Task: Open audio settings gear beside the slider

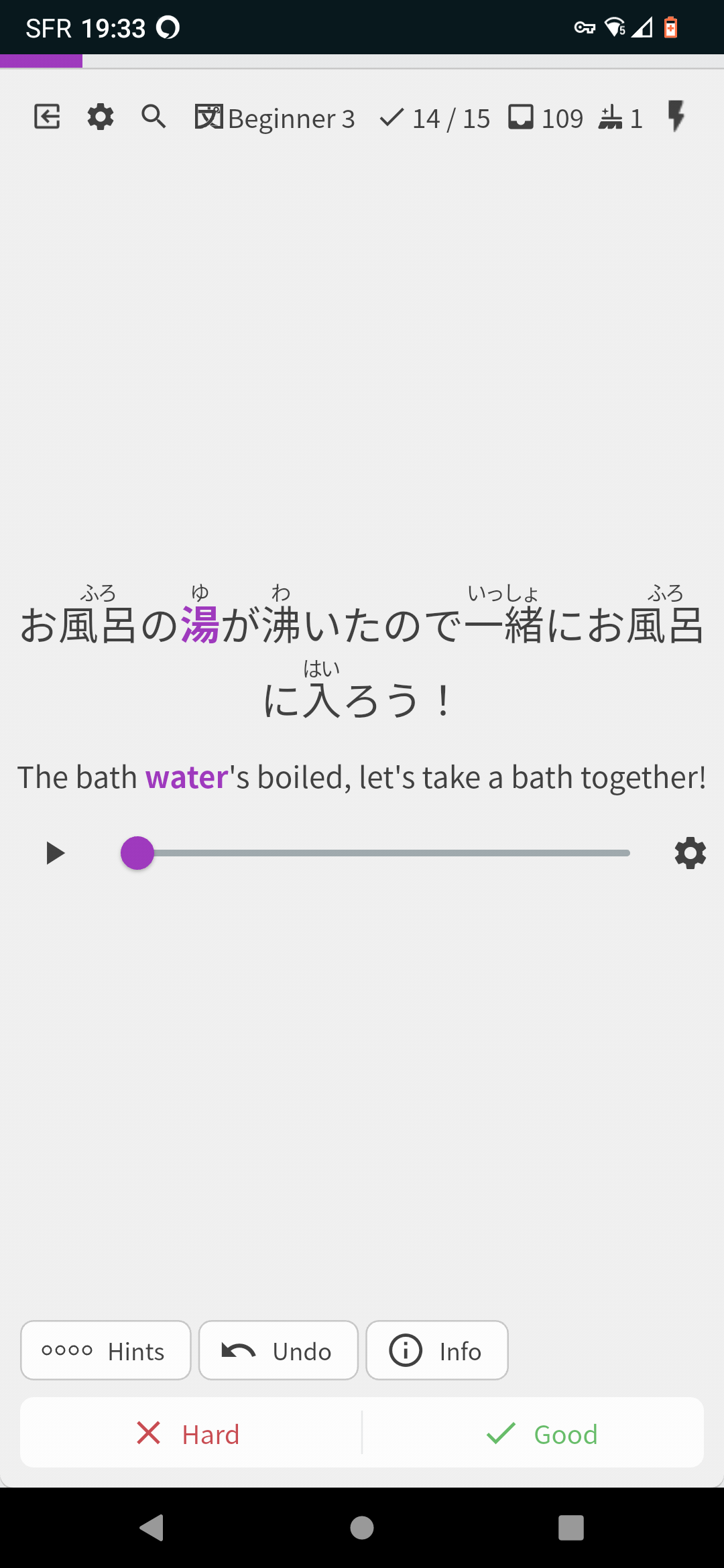Action: tap(690, 854)
